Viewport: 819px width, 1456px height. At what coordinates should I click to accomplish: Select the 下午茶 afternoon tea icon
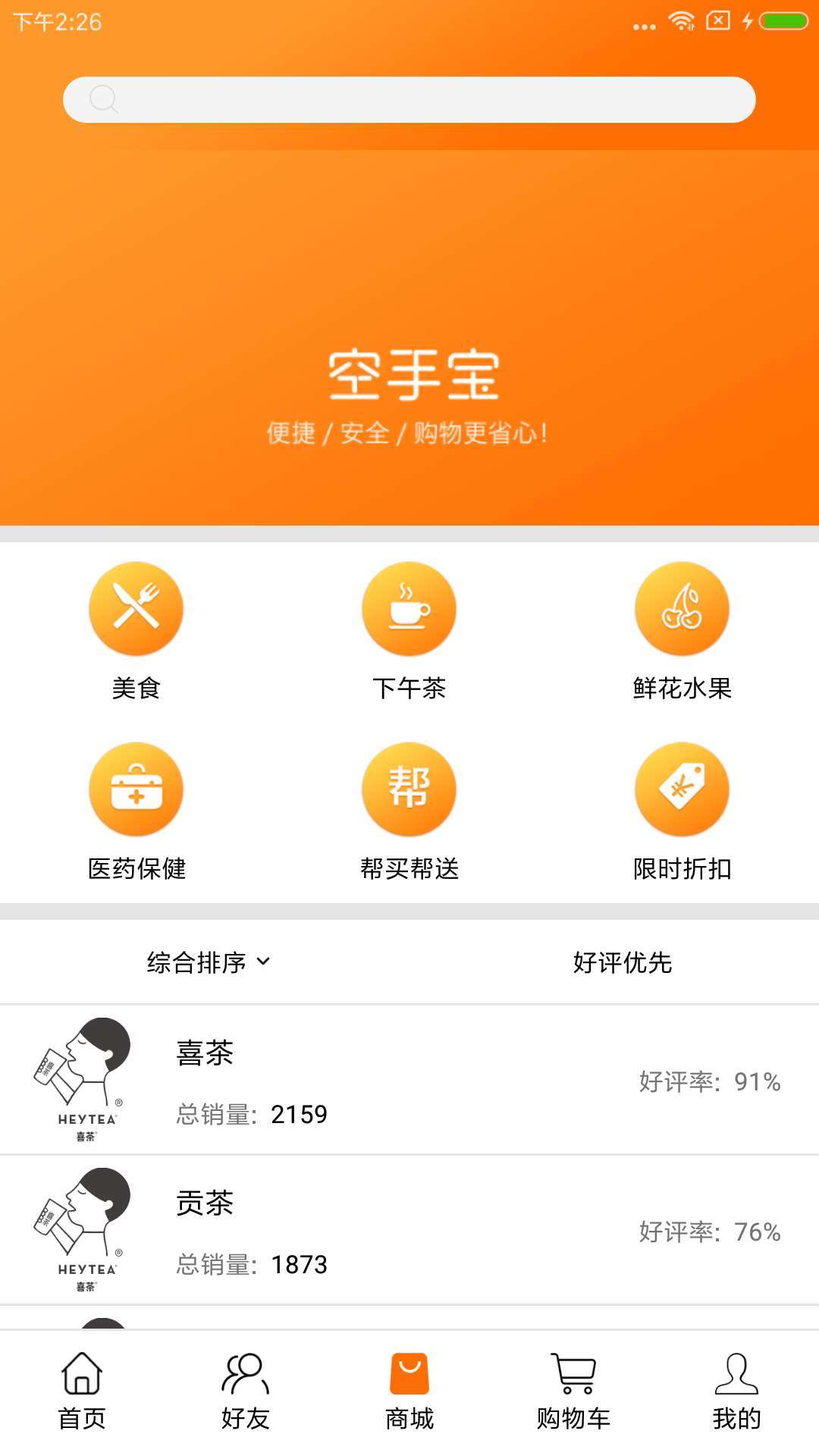(409, 608)
